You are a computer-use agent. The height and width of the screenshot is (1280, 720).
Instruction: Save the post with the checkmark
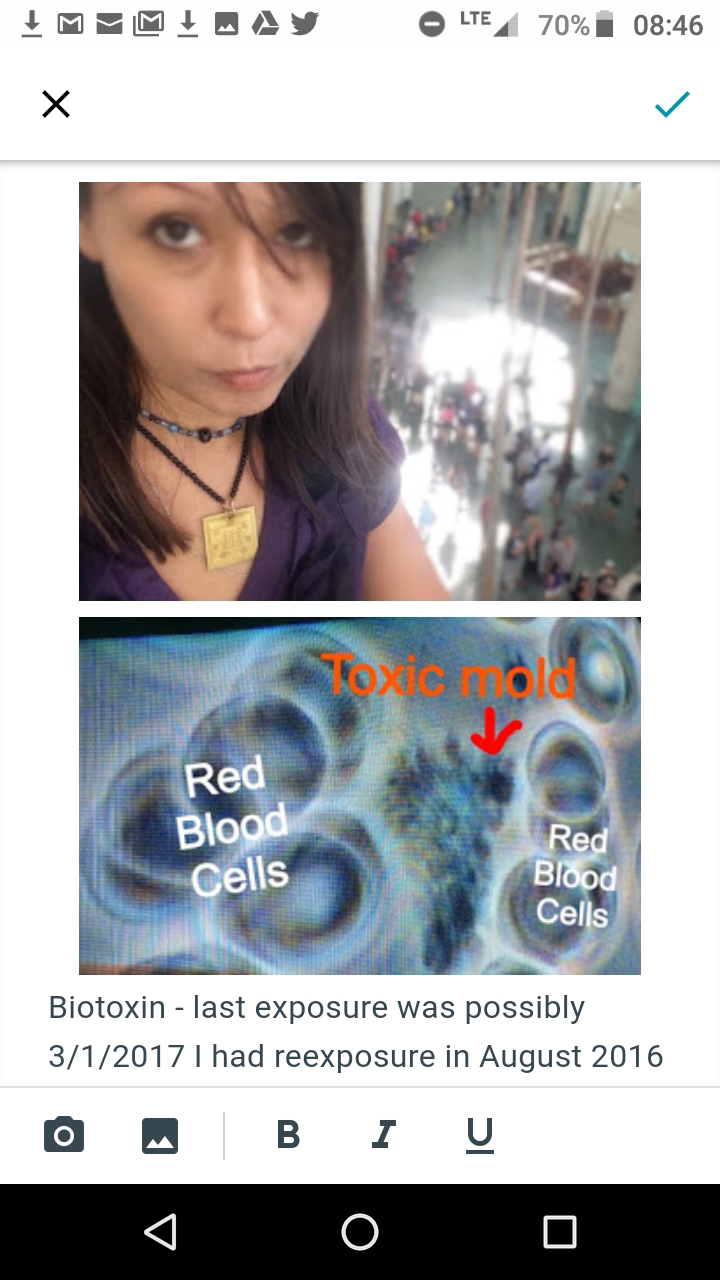pos(672,104)
